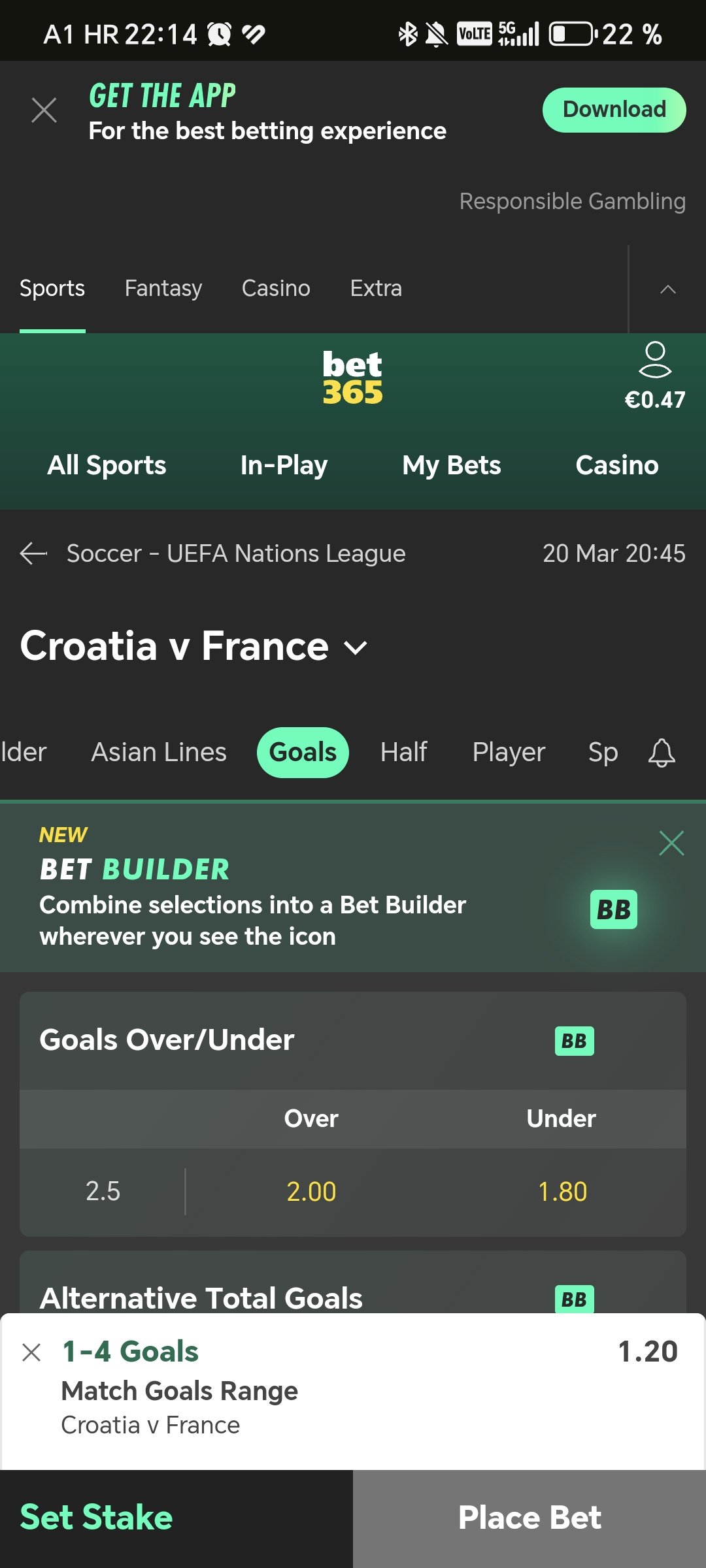Viewport: 706px width, 1568px height.
Task: Go back to UEFA Nations League
Action: [x=33, y=553]
